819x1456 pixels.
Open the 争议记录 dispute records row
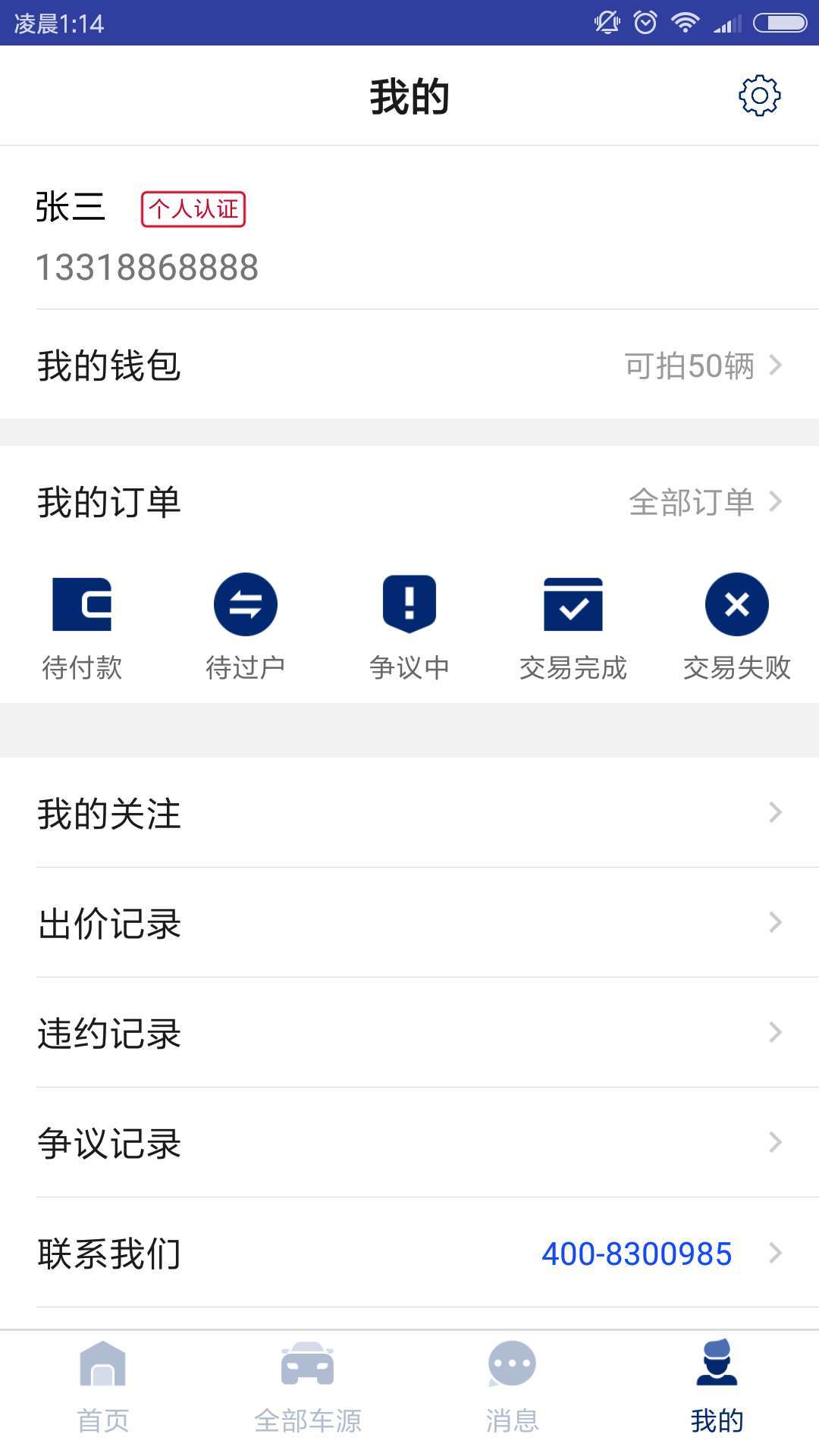tap(108, 1142)
